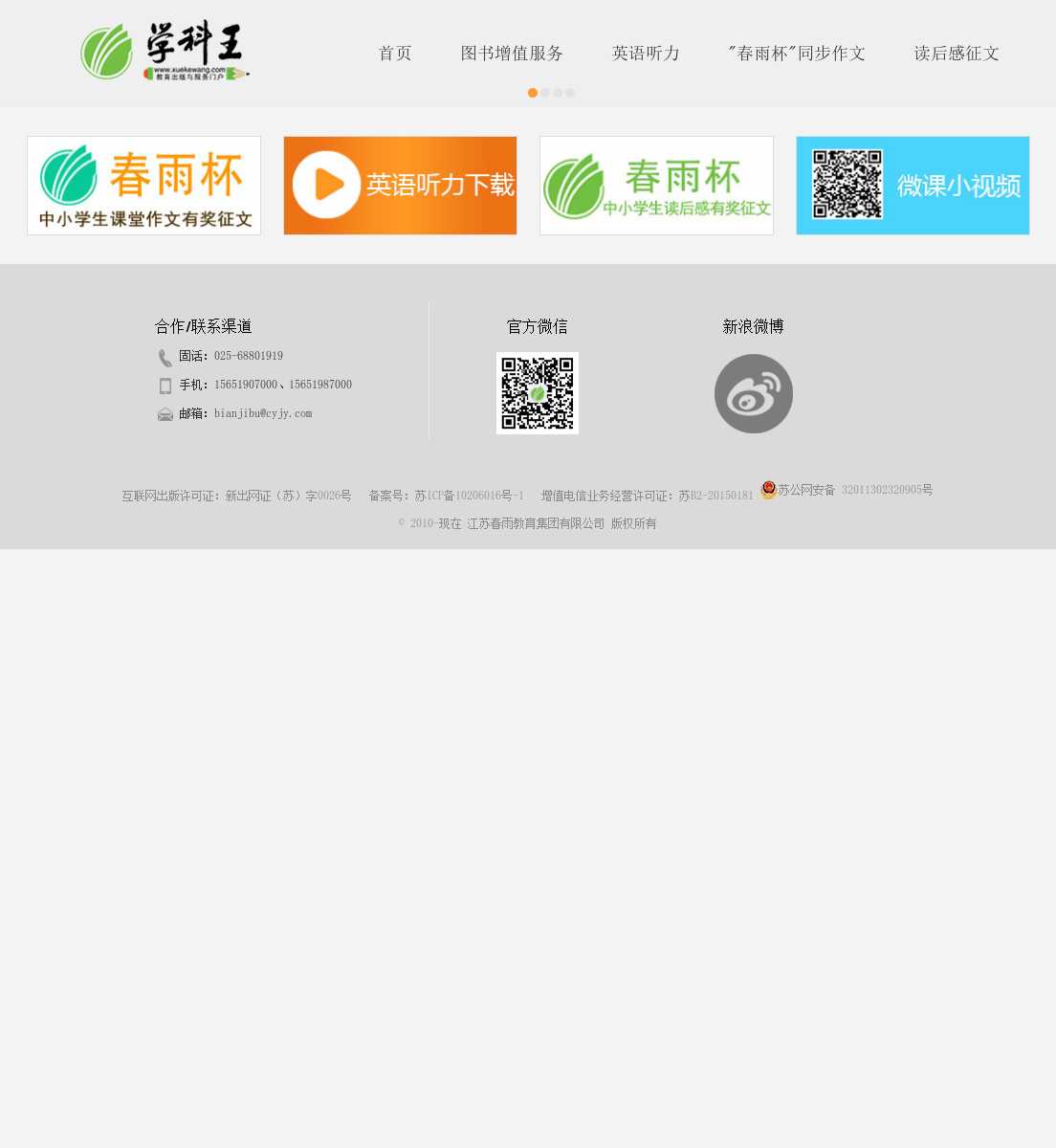
Task: Switch to the 英语听力 section
Action: pos(646,54)
